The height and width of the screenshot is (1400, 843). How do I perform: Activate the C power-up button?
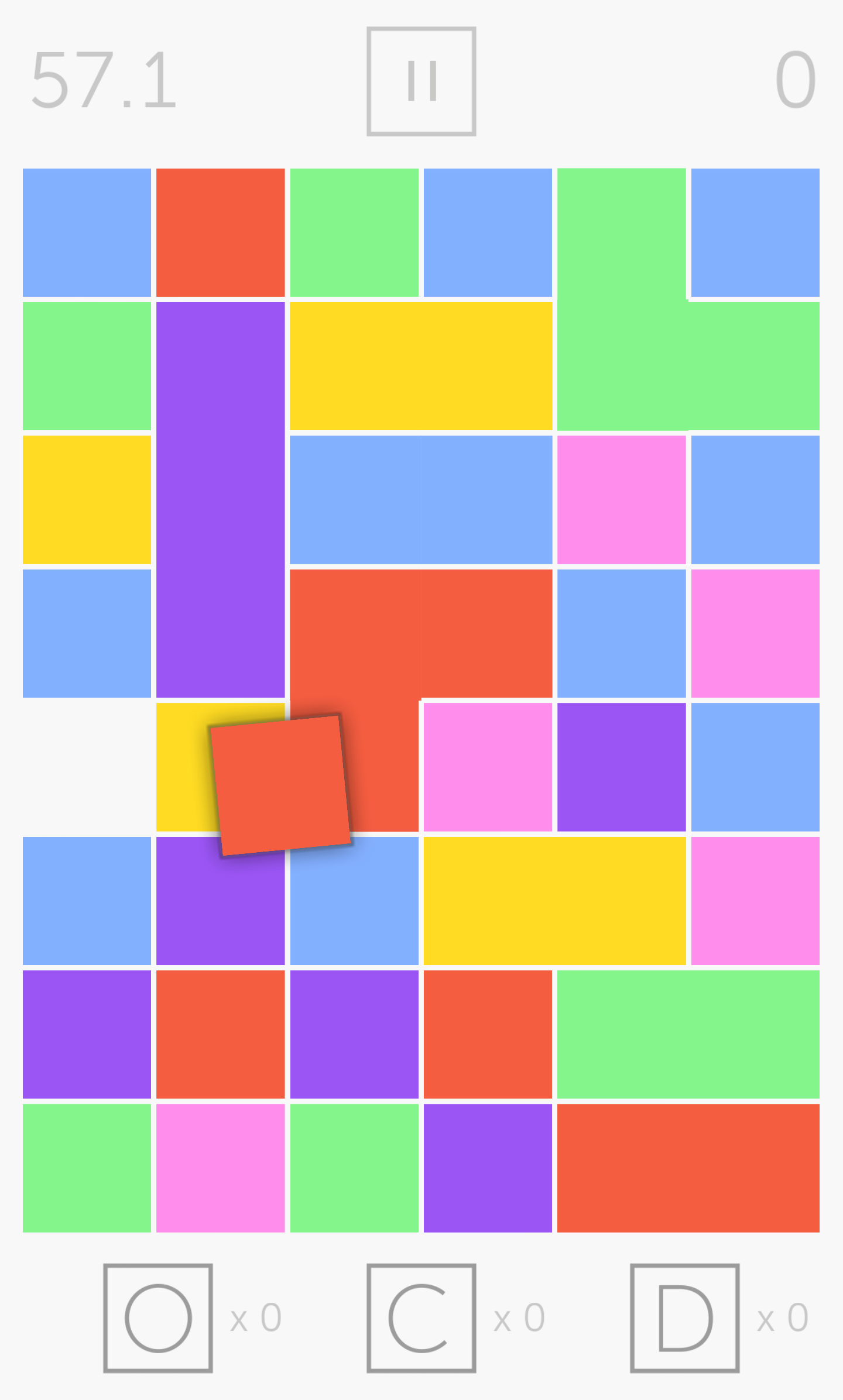tap(421, 1318)
